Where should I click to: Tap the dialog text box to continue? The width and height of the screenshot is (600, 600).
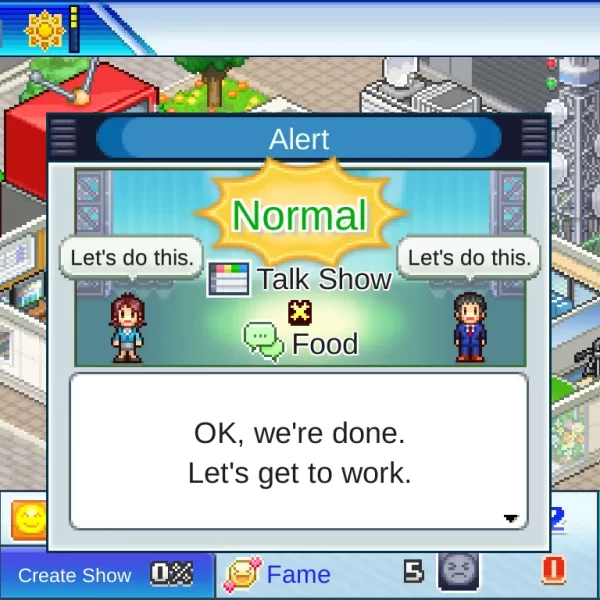click(298, 452)
